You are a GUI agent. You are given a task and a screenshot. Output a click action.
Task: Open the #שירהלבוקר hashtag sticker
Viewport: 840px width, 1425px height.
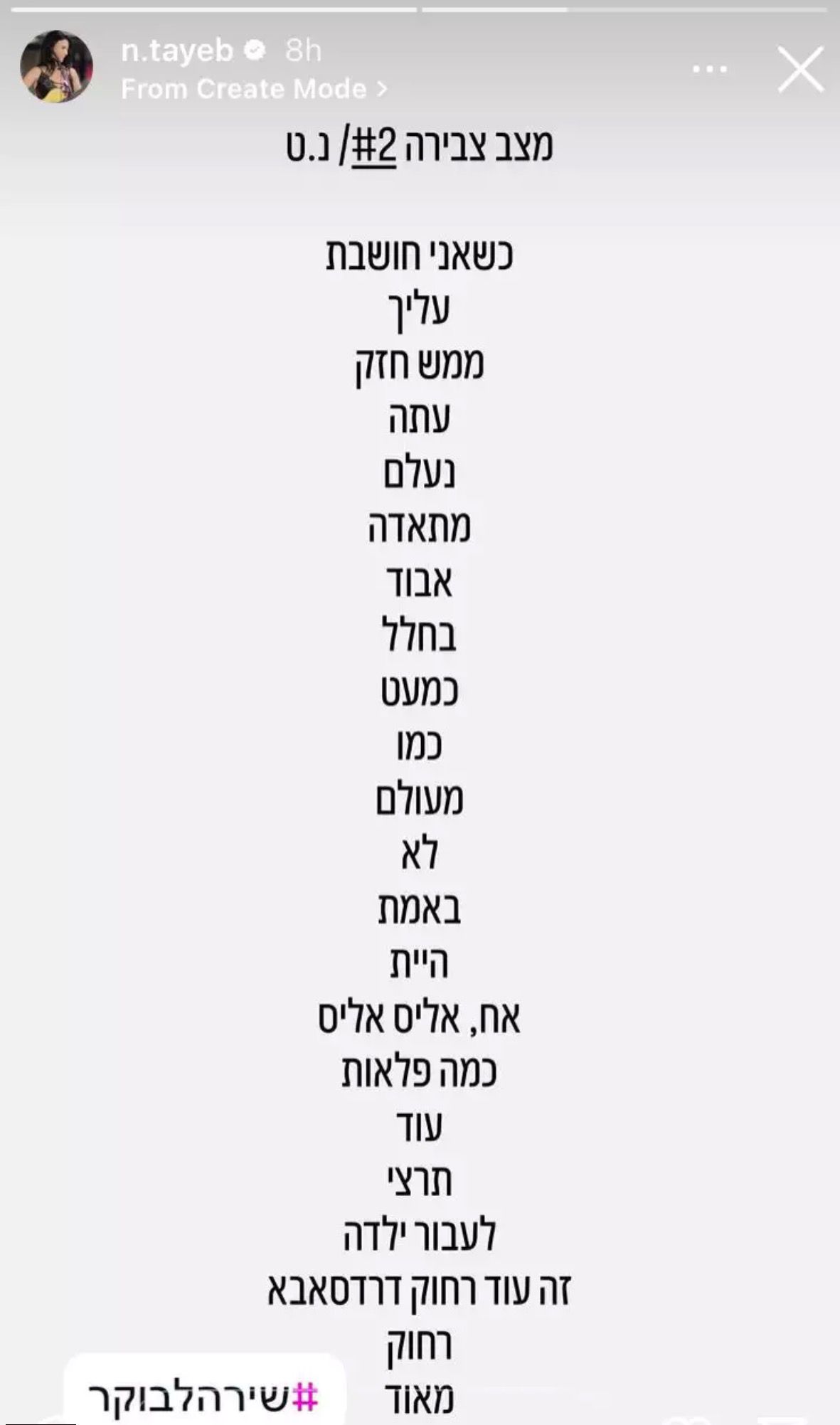coord(204,1397)
